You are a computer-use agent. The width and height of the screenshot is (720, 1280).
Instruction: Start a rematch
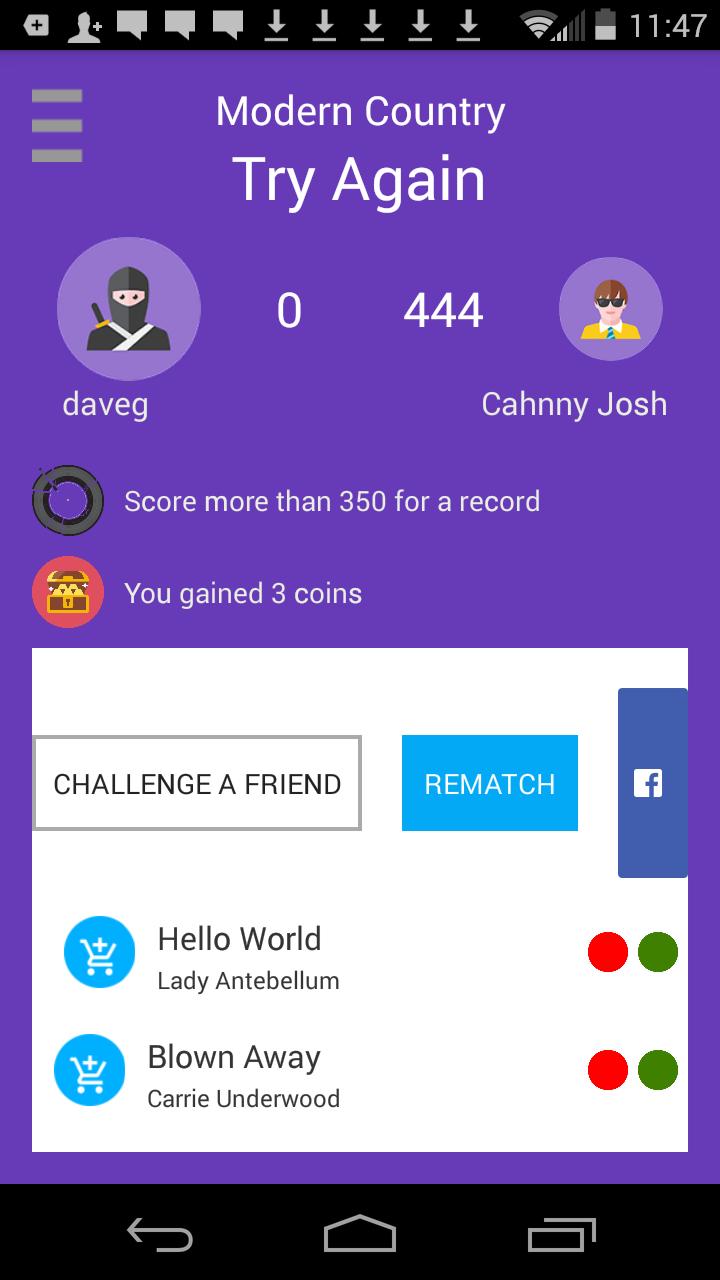[490, 783]
